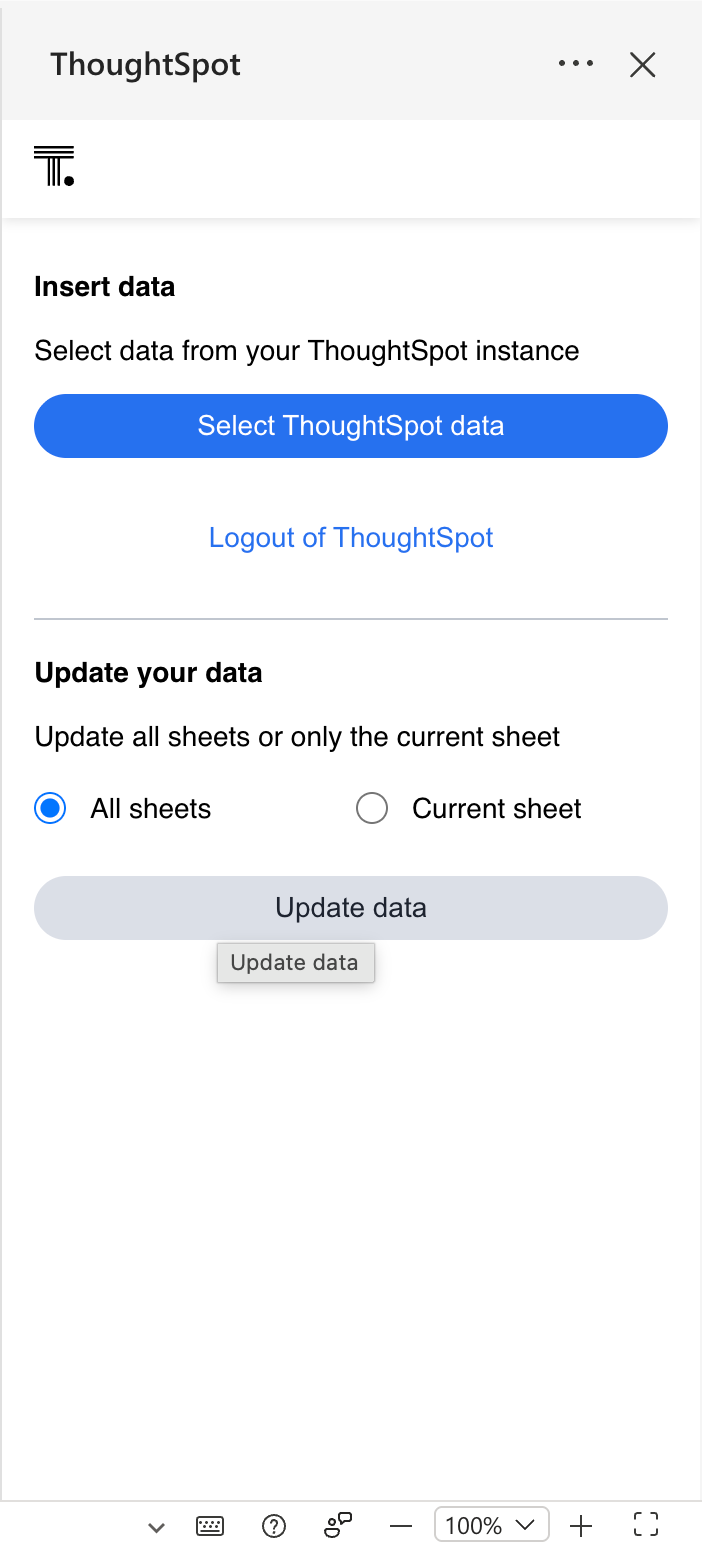Select the All sheets option

50,808
